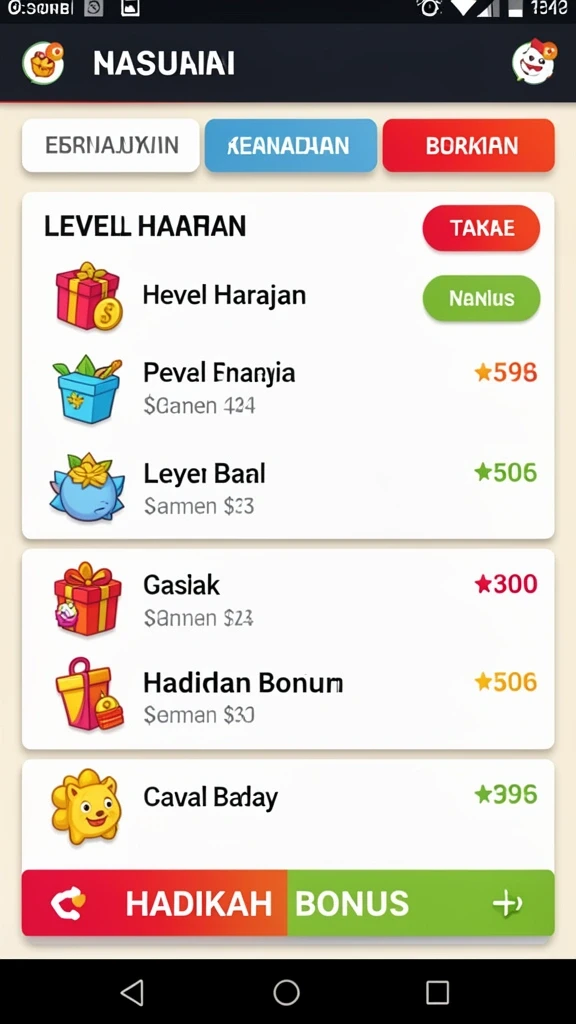The width and height of the screenshot is (576, 1024).
Task: Open the Leyer Baal row
Action: click(x=288, y=487)
